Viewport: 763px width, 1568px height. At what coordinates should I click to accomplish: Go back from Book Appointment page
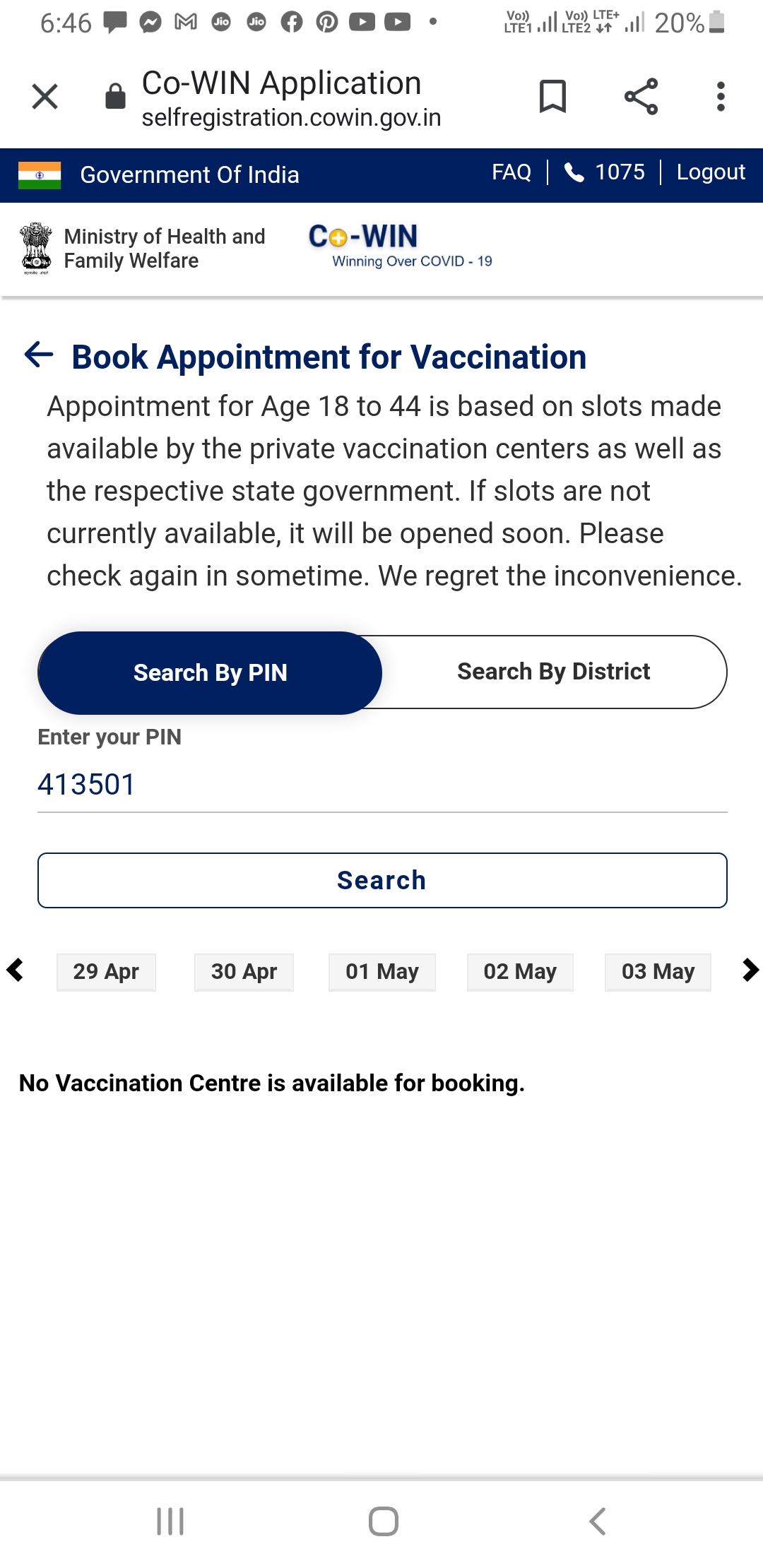tap(39, 355)
